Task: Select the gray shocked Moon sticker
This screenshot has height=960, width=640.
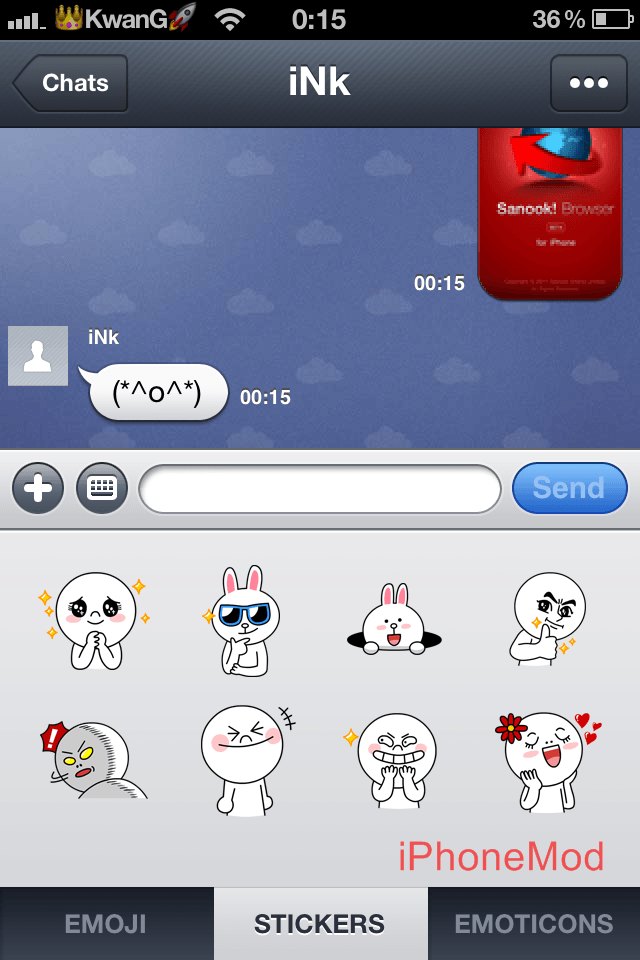Action: point(90,760)
